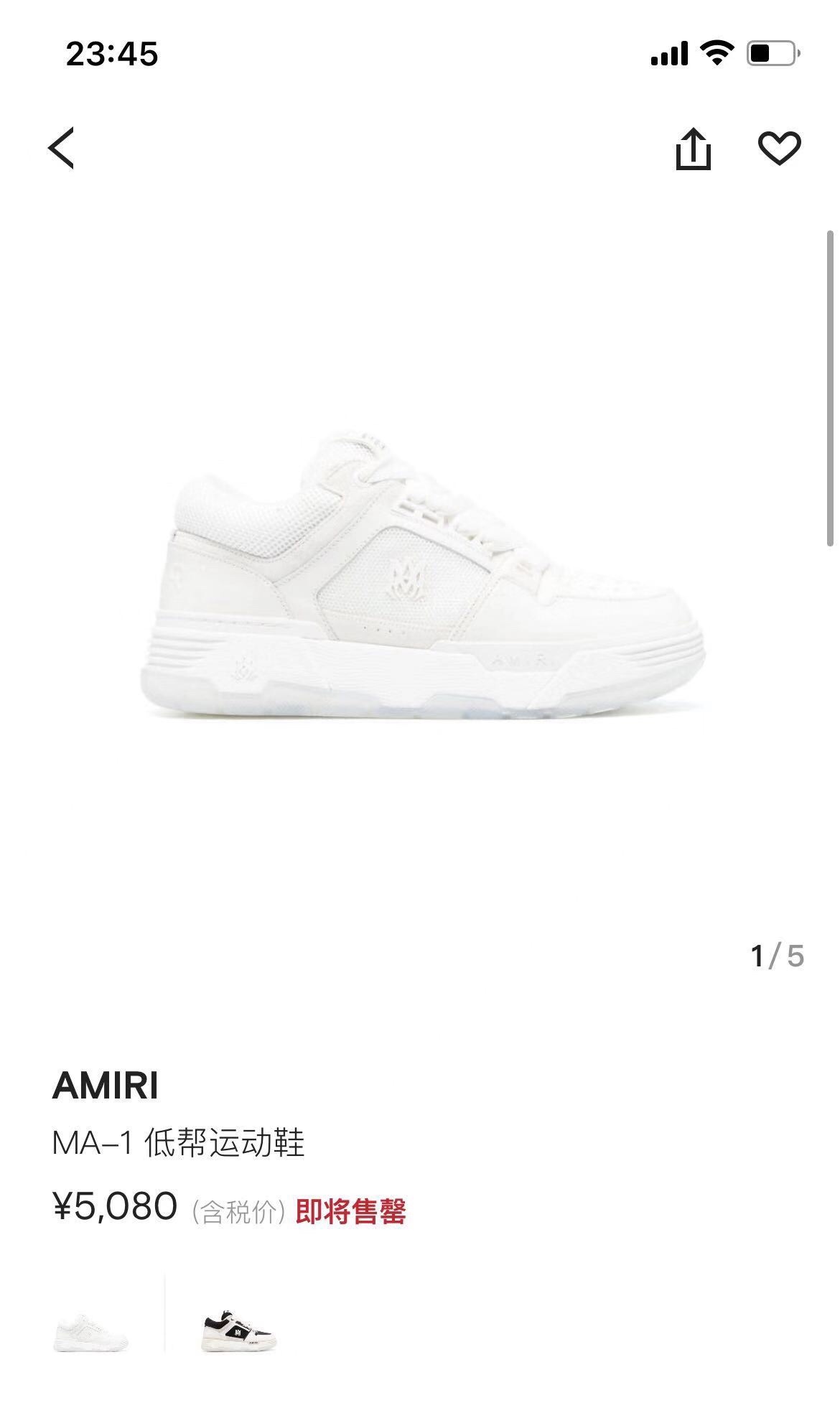Add the sneaker to wishlist with the heart
840x1413 pixels.
pyautogui.click(x=780, y=149)
